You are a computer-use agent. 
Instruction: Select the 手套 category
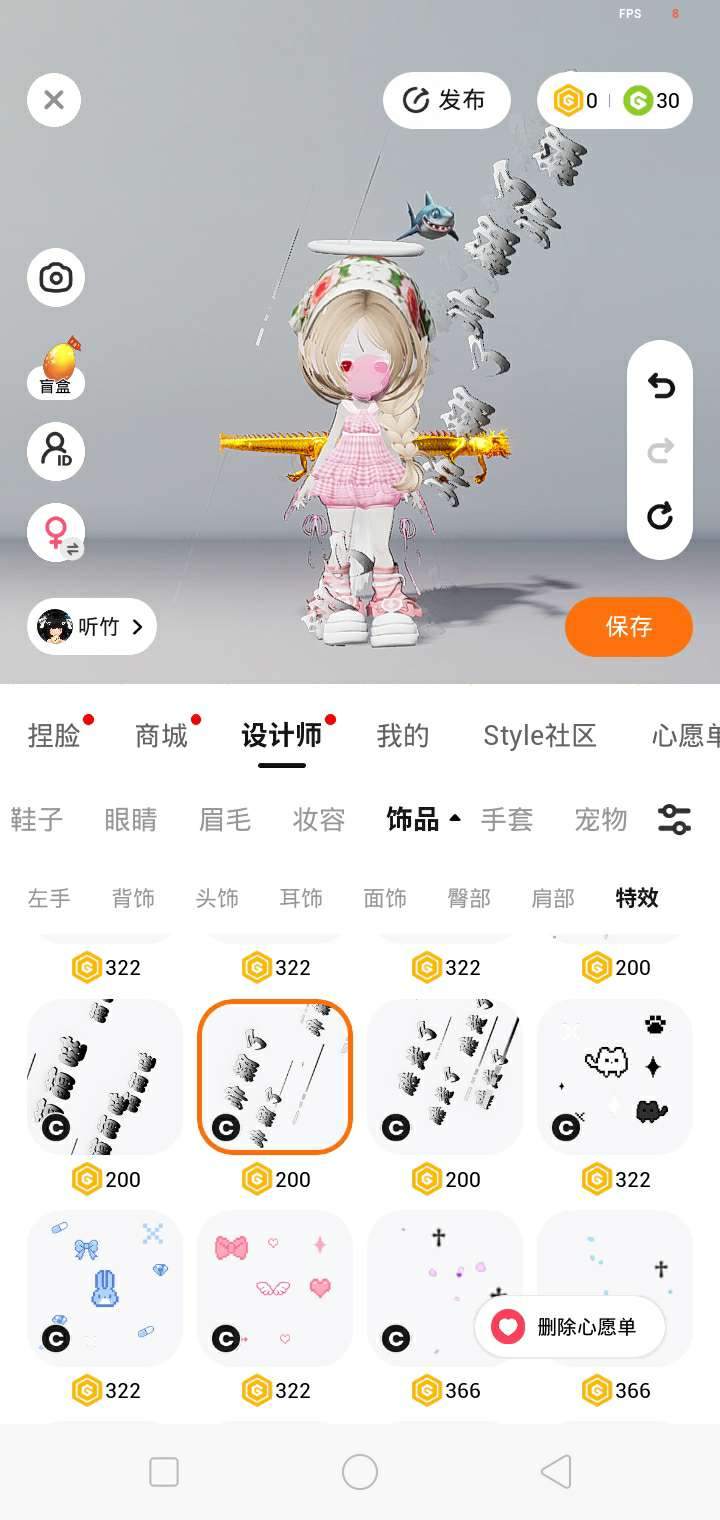pyautogui.click(x=507, y=820)
